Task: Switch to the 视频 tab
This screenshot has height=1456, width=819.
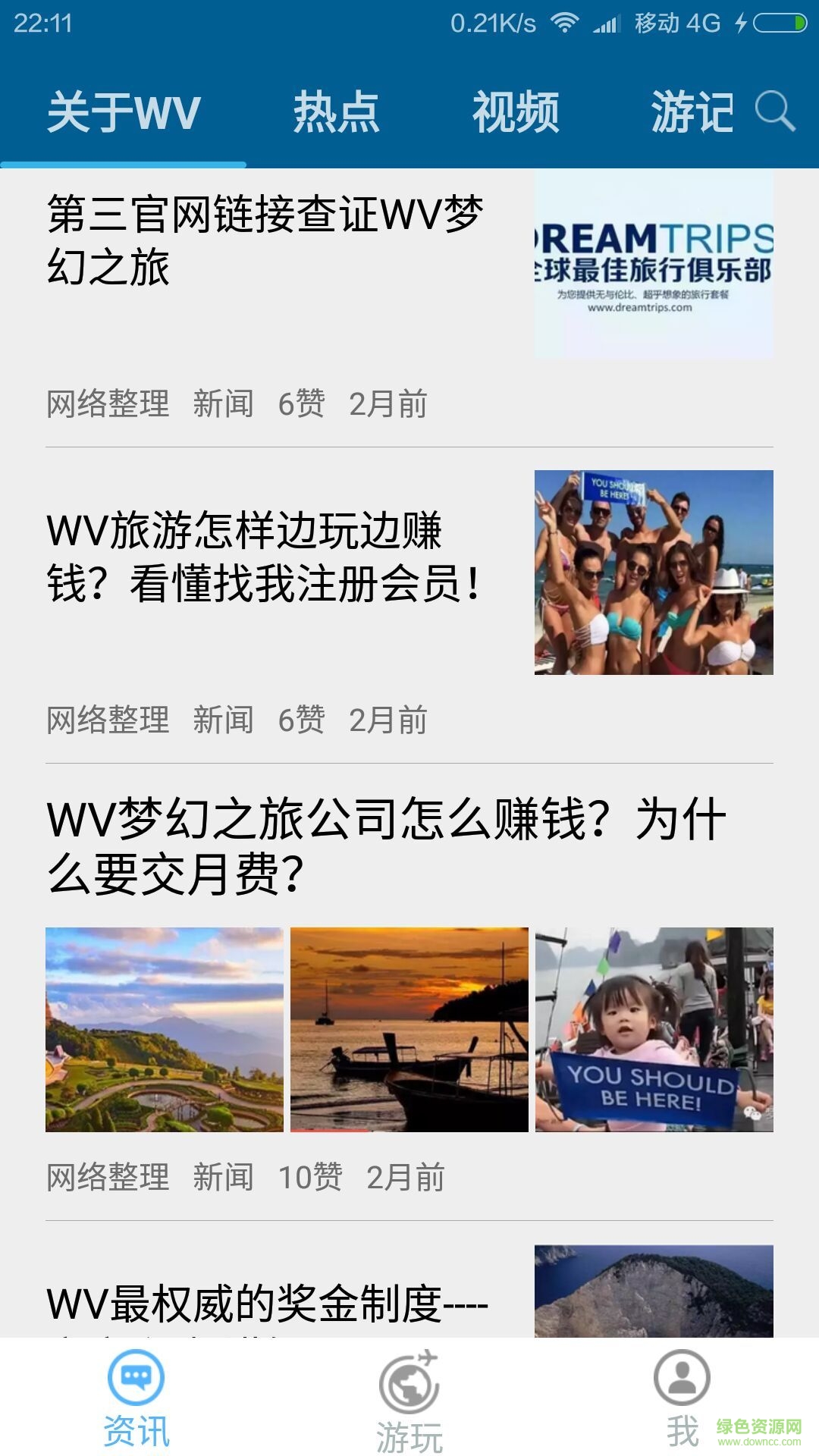Action: (516, 112)
